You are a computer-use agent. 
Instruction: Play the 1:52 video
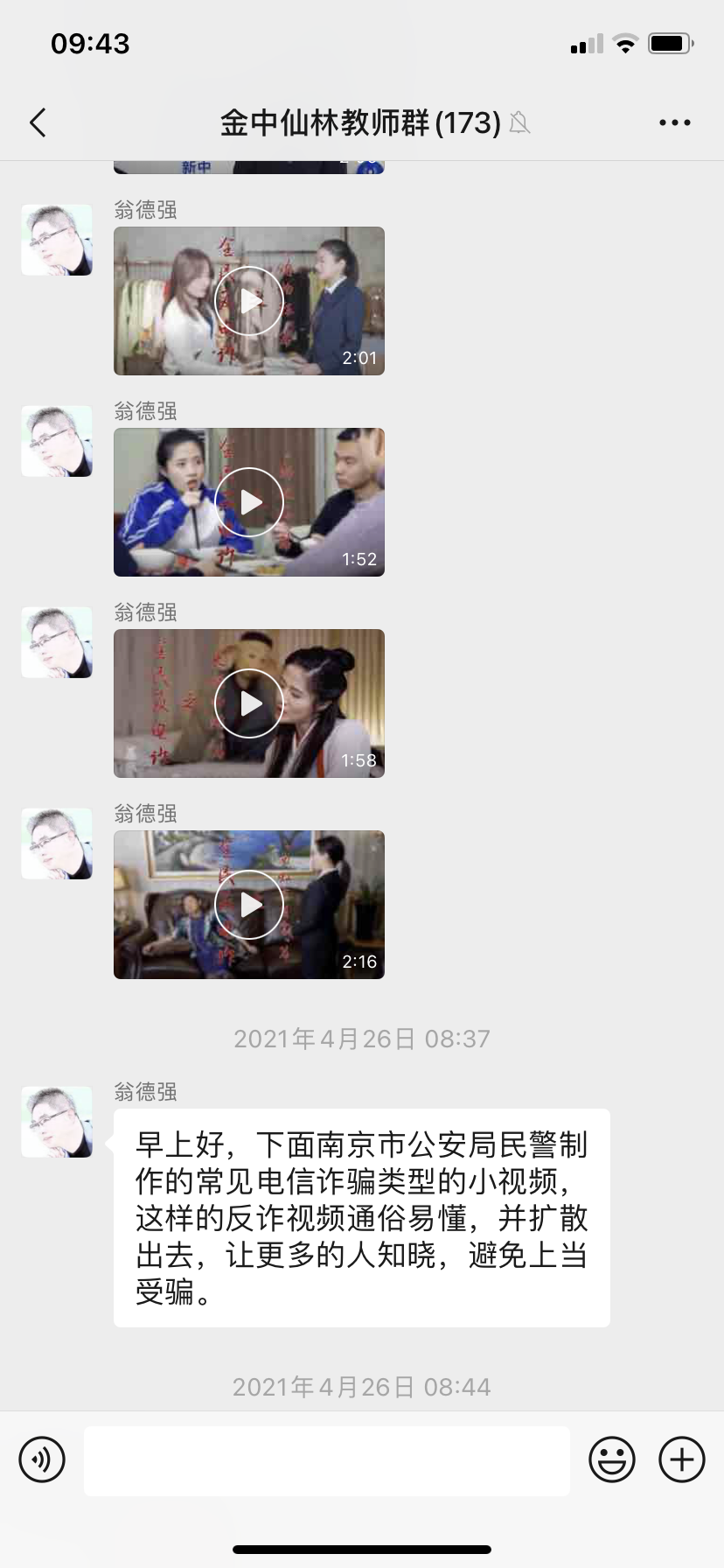click(249, 502)
